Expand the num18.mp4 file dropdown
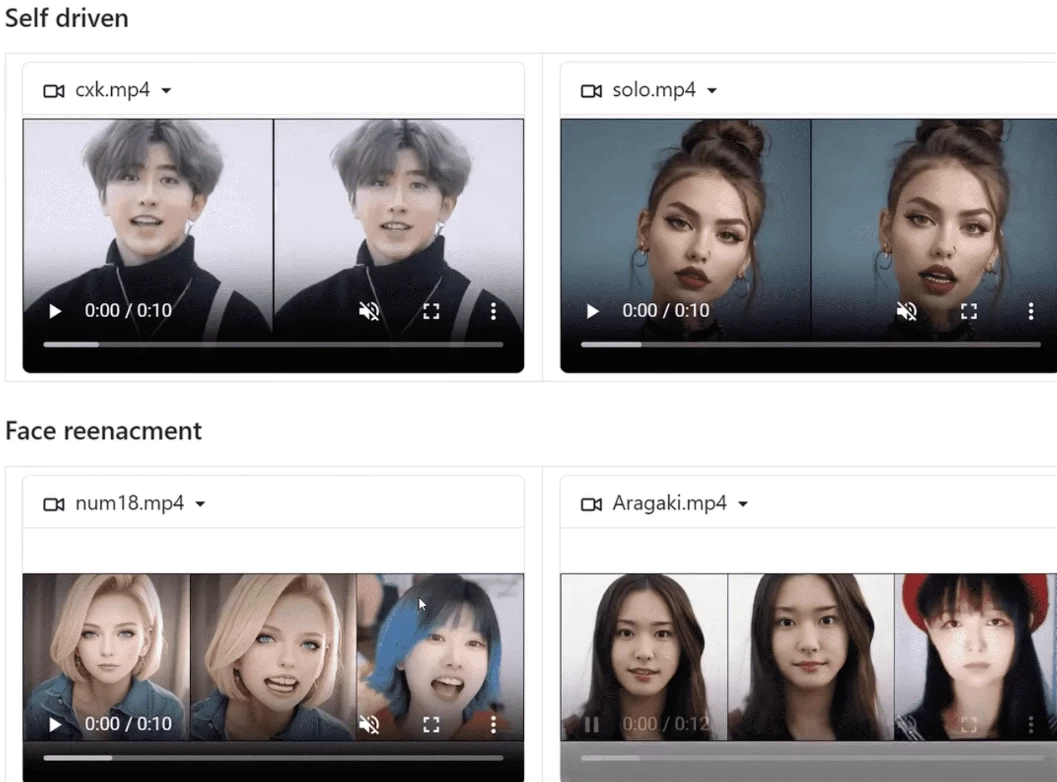Image resolution: width=1057 pixels, height=782 pixels. (x=200, y=504)
